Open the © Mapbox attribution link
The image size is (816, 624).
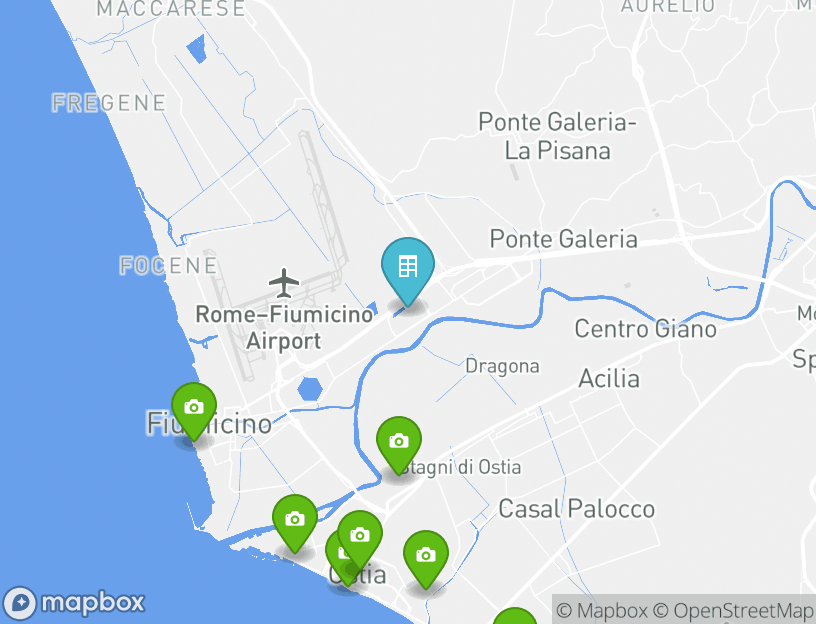[602, 610]
